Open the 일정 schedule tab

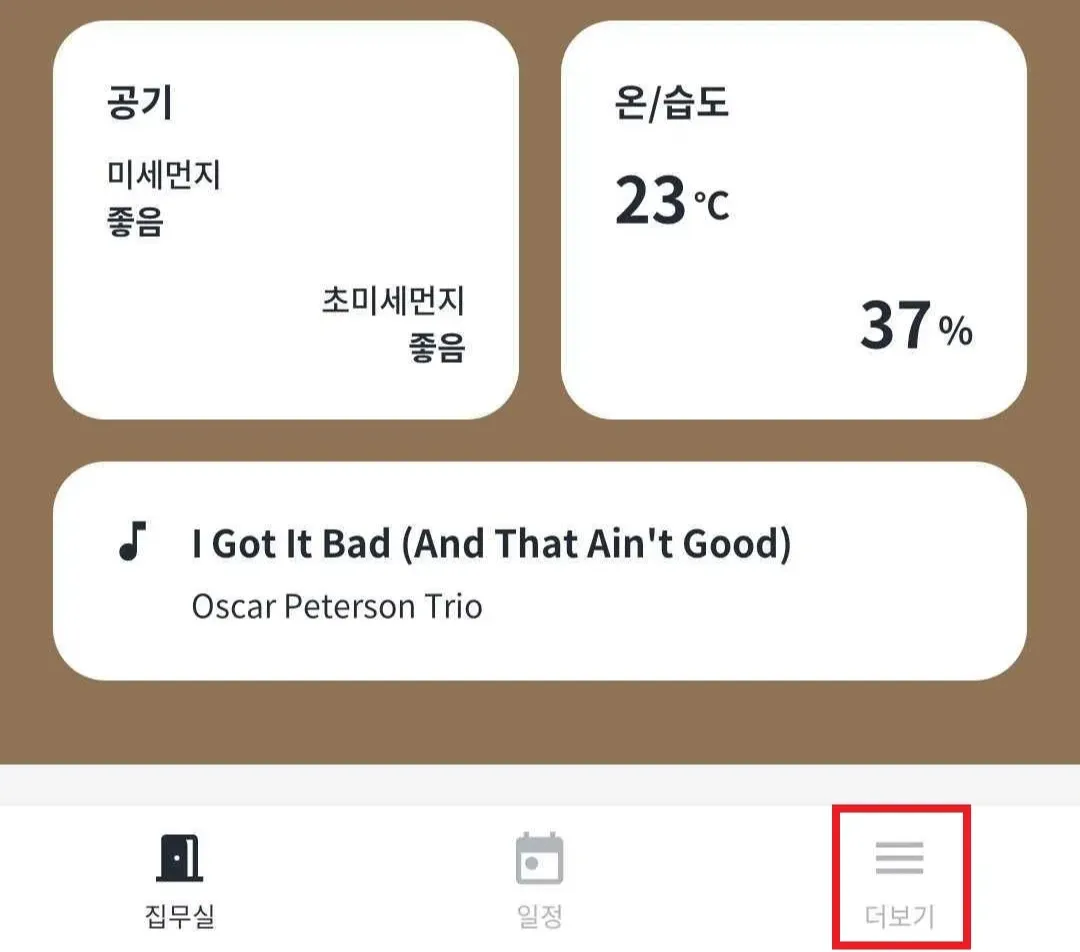tap(540, 878)
